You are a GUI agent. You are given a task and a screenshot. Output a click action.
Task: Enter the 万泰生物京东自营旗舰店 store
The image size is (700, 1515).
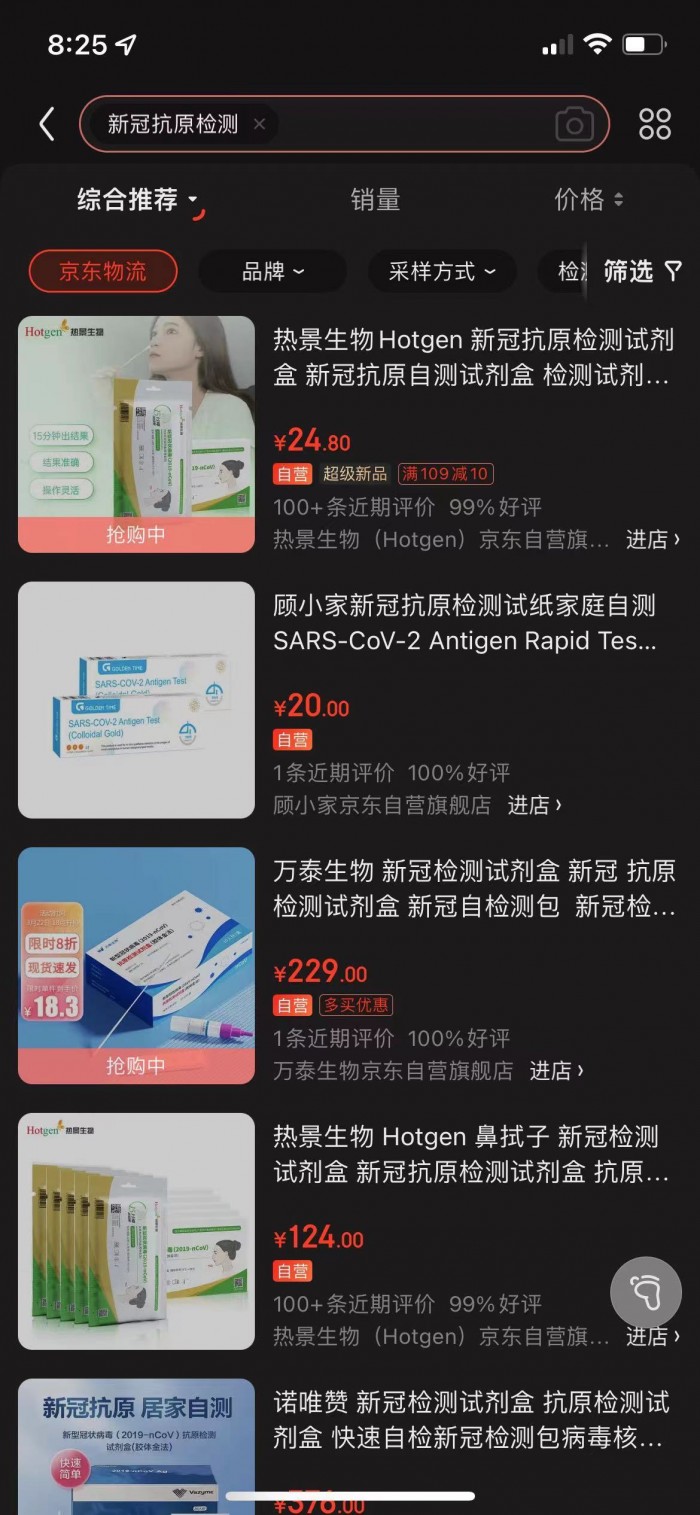[557, 1071]
